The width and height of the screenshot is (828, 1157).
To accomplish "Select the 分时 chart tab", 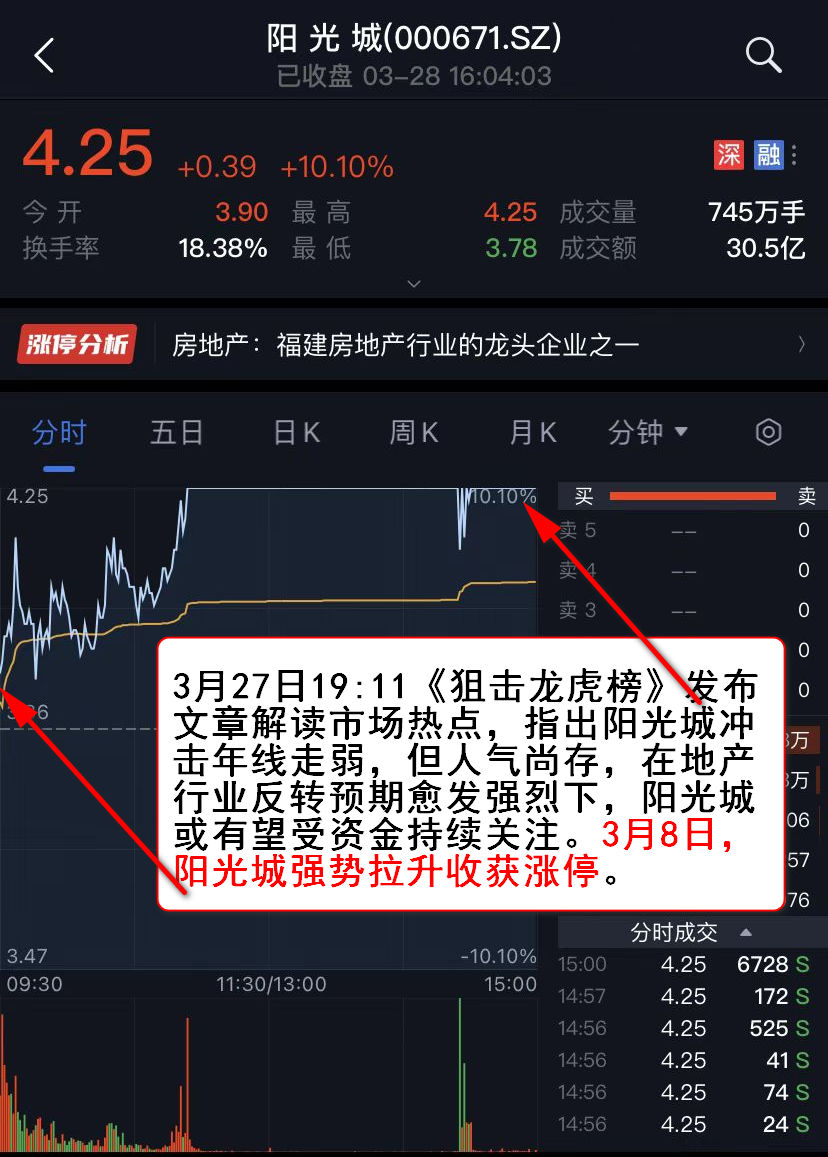I will 59,433.
